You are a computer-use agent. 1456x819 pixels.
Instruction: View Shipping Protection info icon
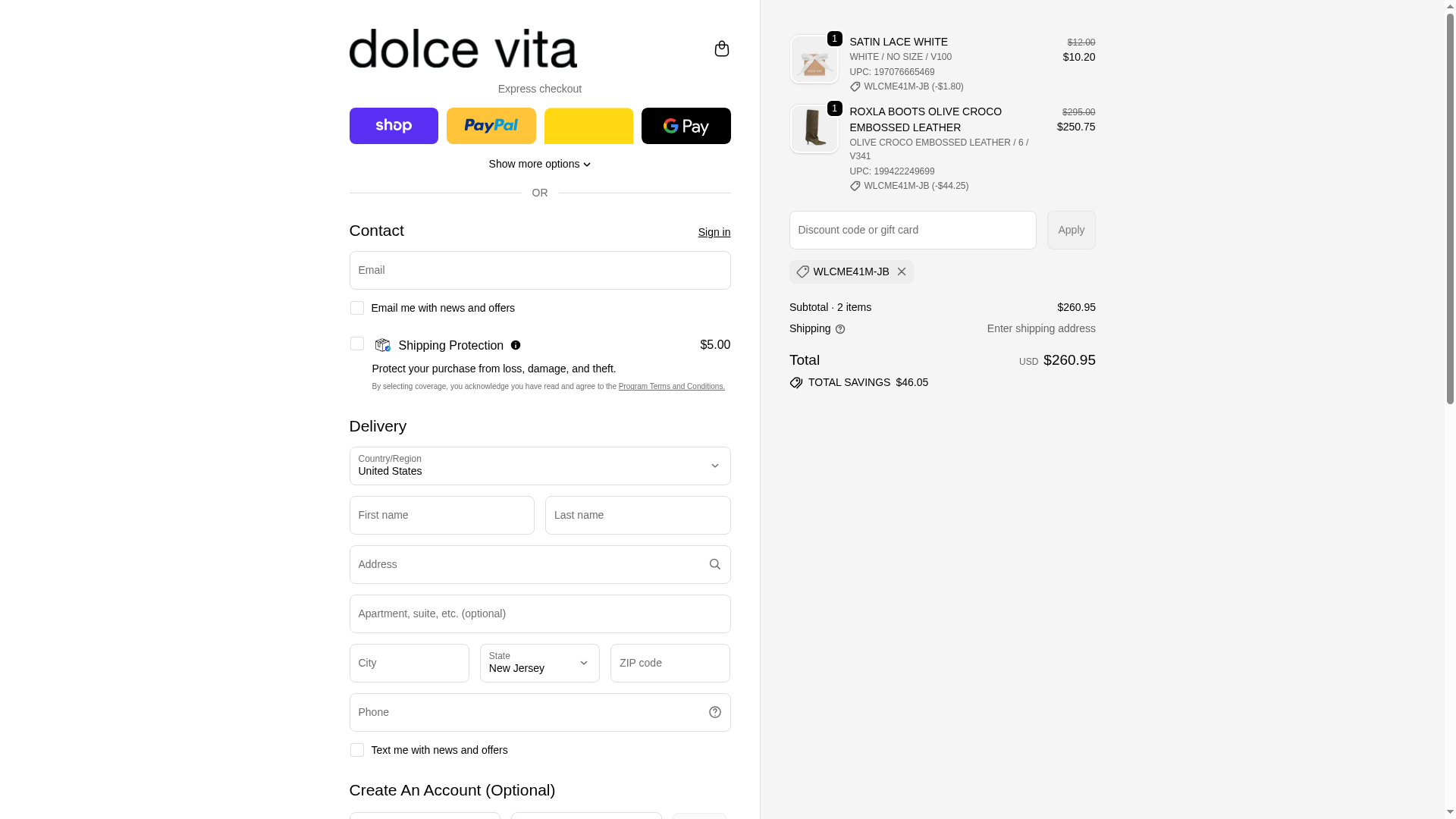tap(516, 345)
